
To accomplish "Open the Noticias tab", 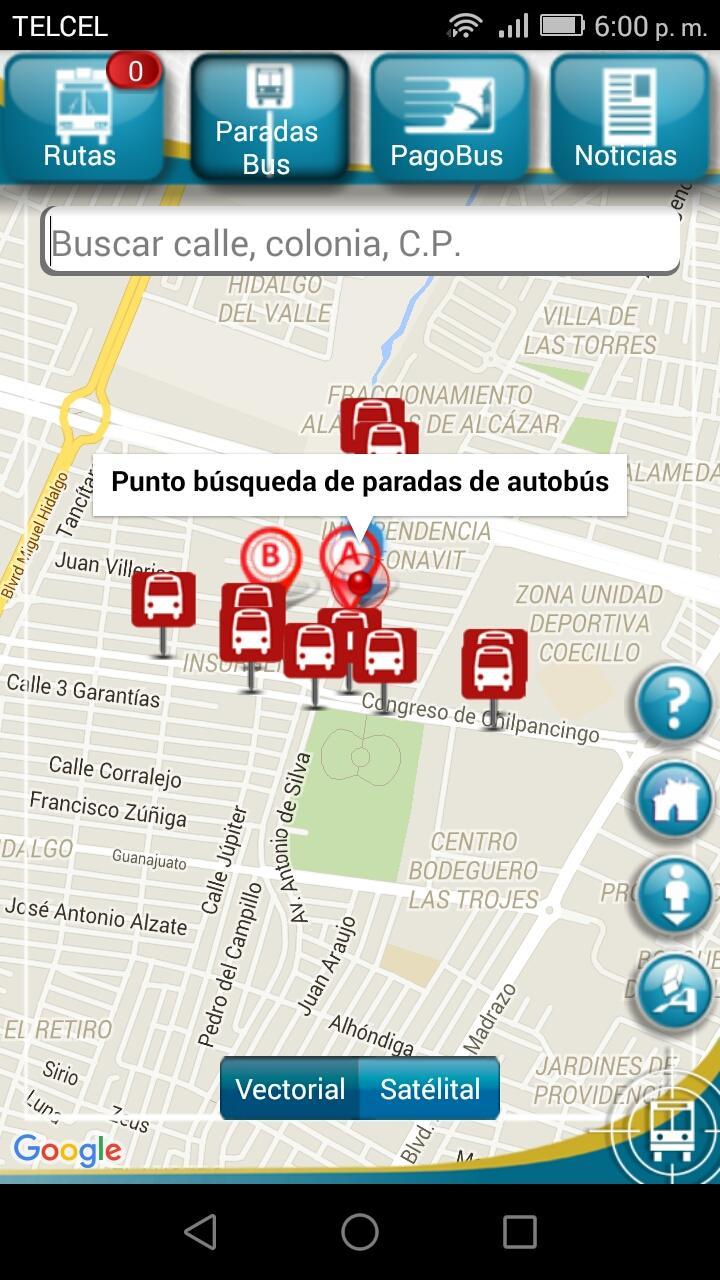I will pos(626,116).
